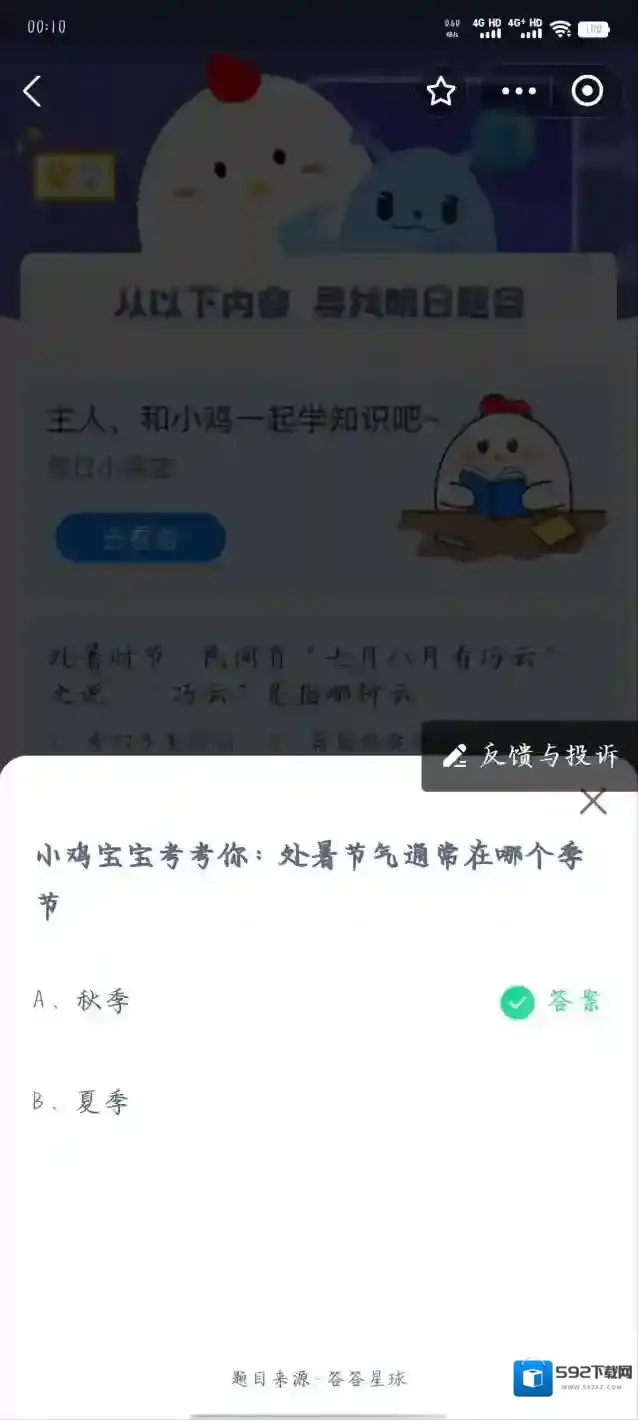Open the three-dot more options menu
This screenshot has height=1420, width=638.
tap(518, 92)
